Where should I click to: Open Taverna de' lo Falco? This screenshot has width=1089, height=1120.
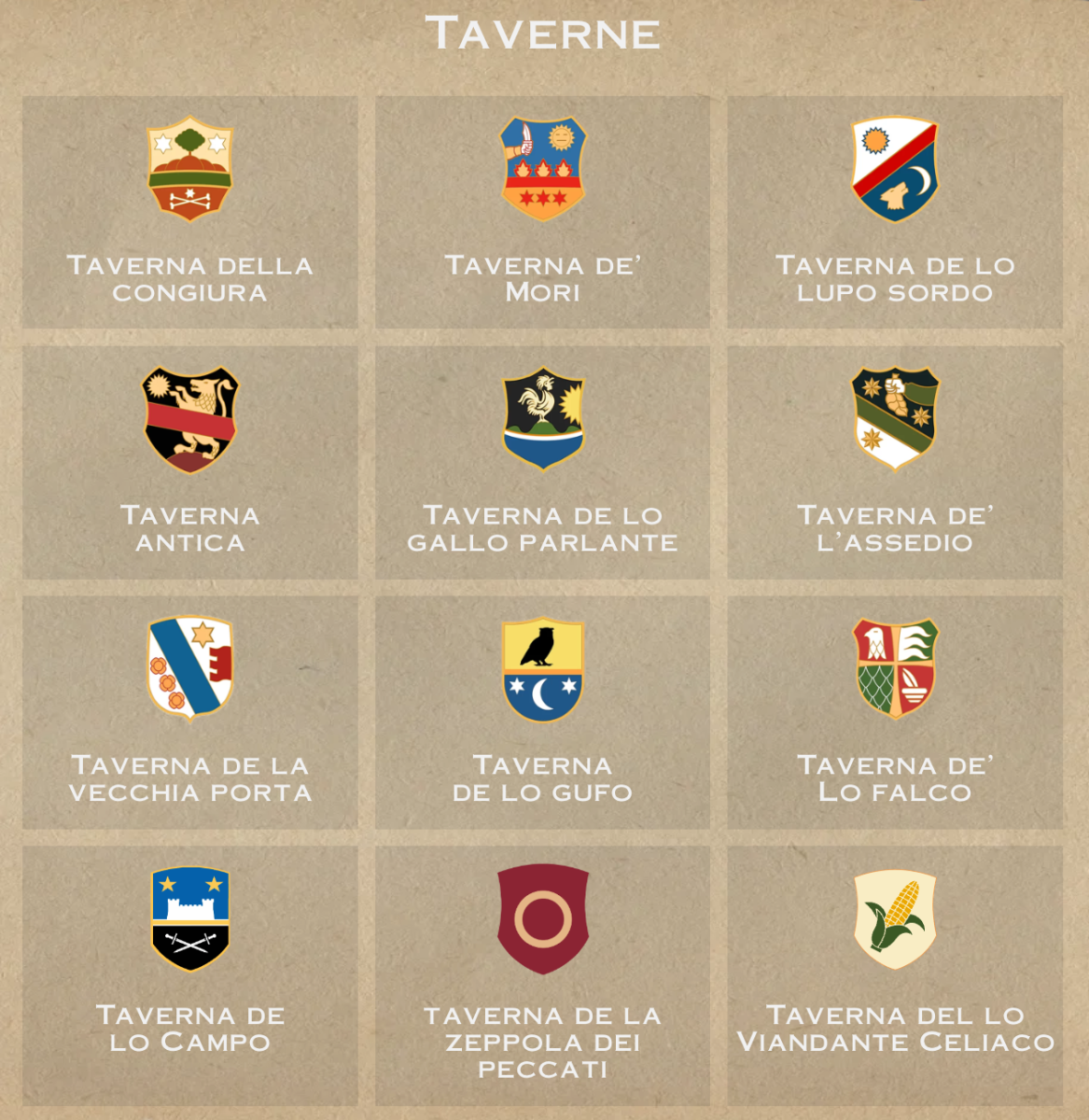coord(895,713)
